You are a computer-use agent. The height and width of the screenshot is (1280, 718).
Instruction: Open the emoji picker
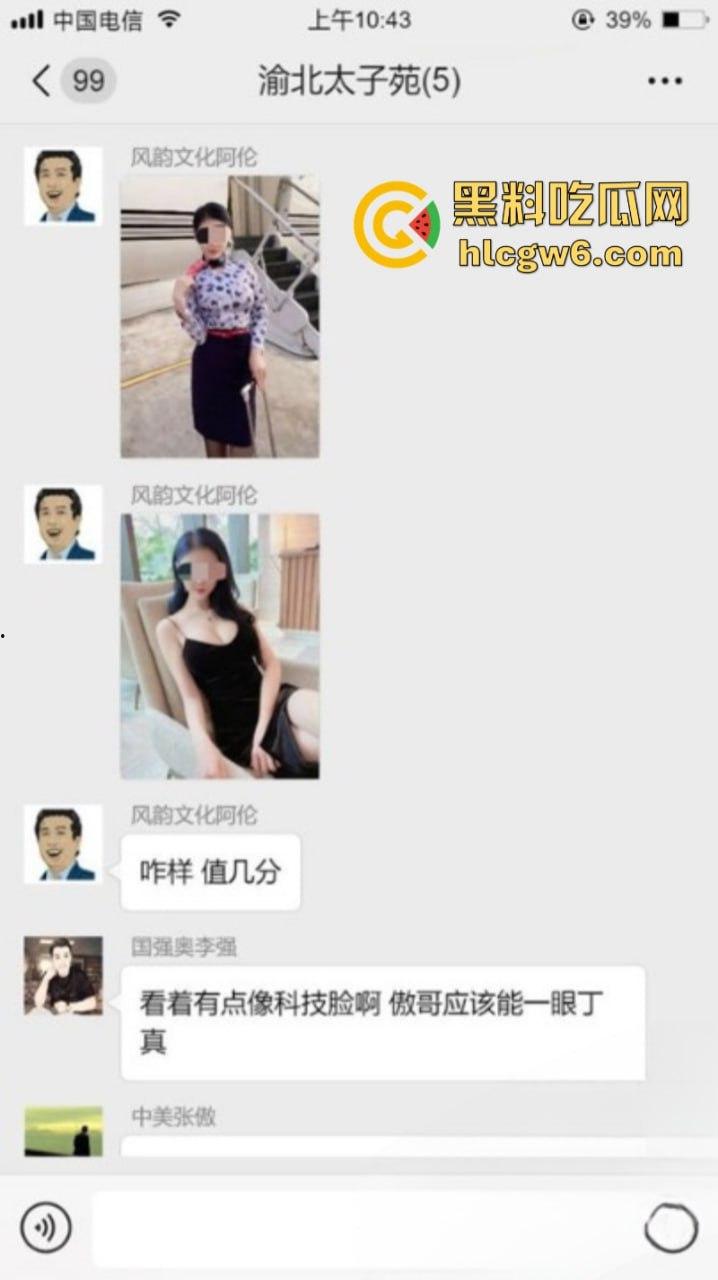click(x=670, y=1227)
